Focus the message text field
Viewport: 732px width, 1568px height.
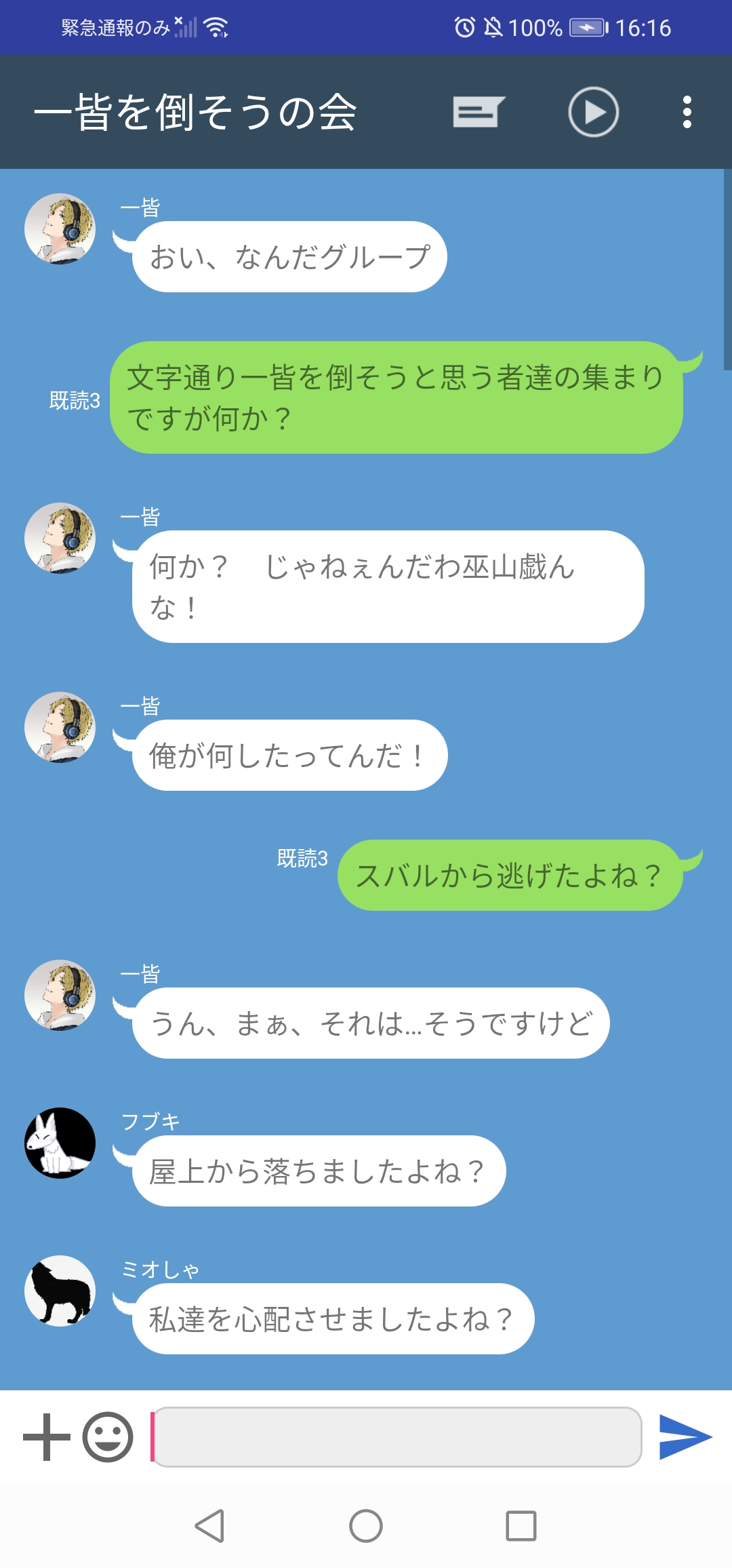397,1436
